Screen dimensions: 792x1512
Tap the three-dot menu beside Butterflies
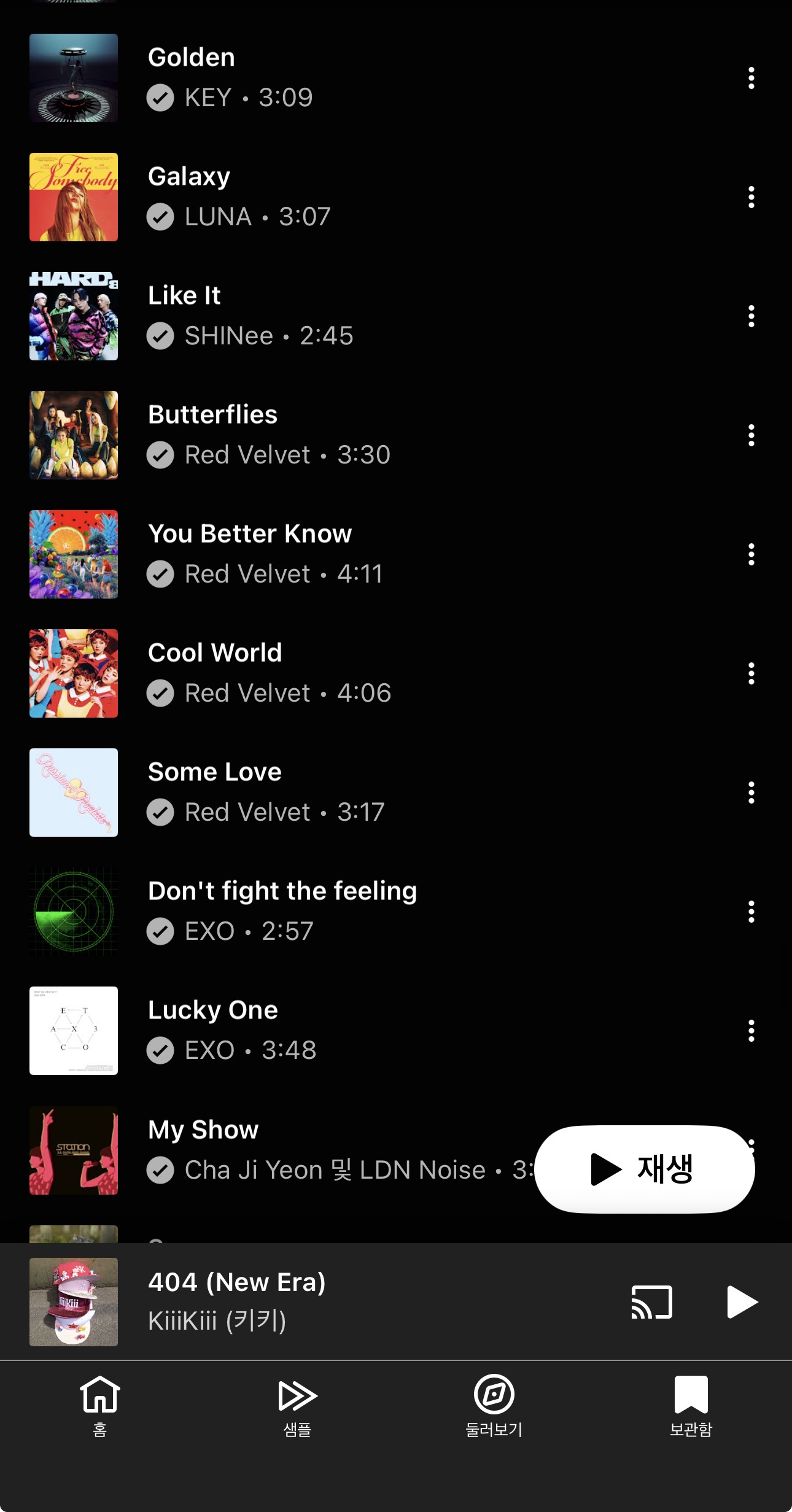(x=751, y=435)
